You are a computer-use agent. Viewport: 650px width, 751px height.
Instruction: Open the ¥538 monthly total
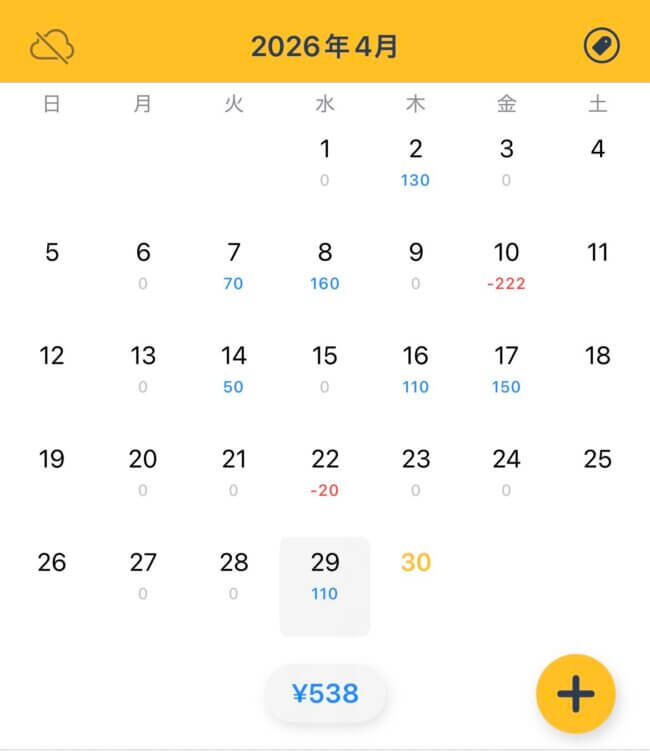tap(325, 693)
